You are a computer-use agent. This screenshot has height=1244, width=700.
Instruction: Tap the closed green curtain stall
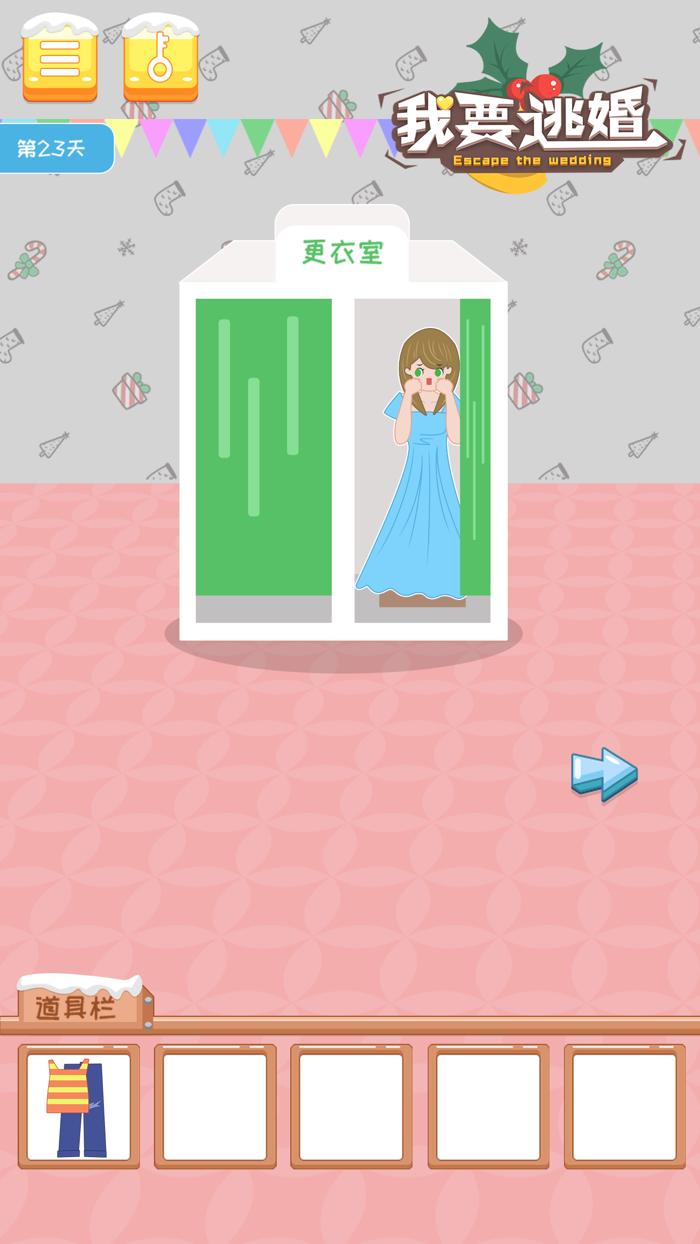[264, 448]
